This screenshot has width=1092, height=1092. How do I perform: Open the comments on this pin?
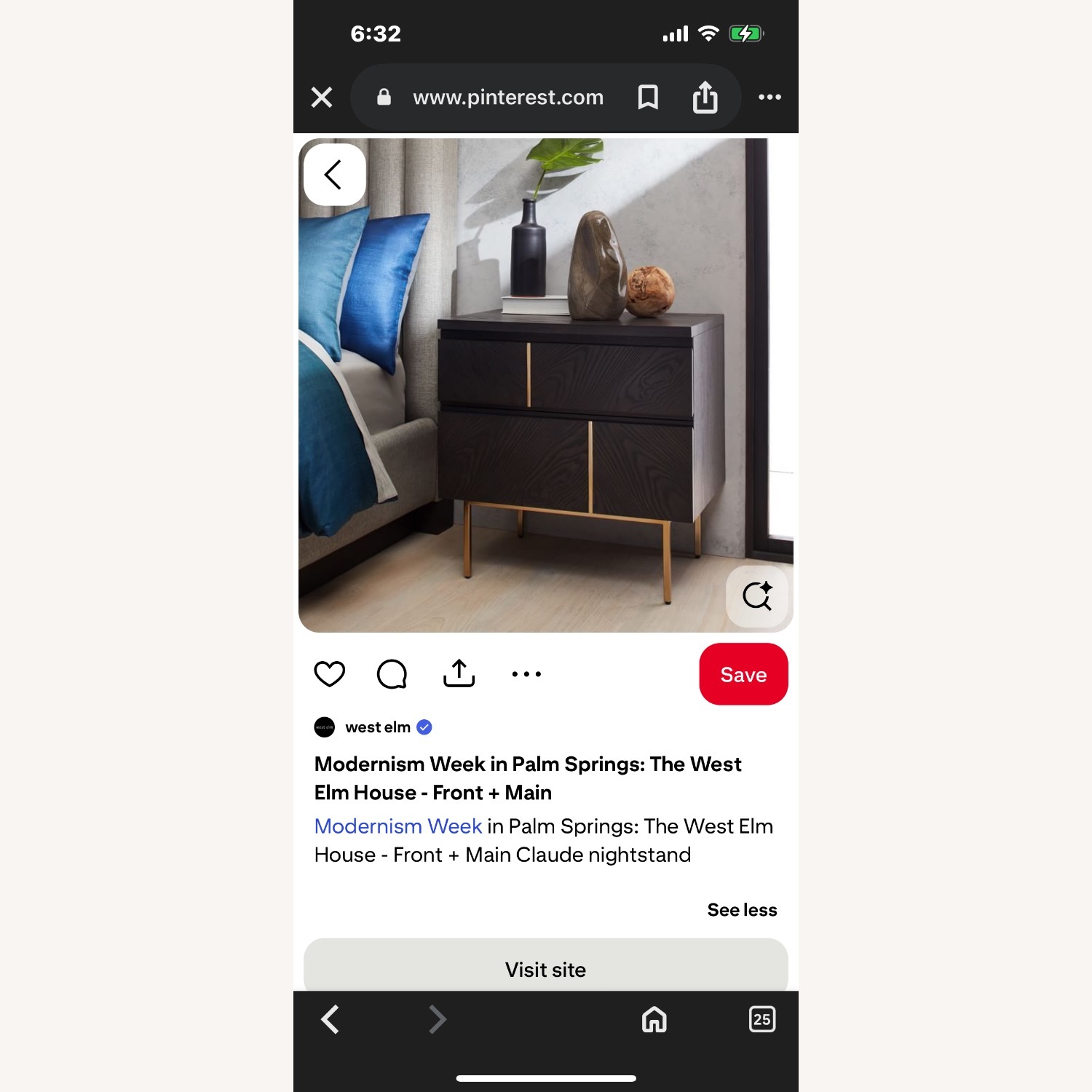point(392,674)
